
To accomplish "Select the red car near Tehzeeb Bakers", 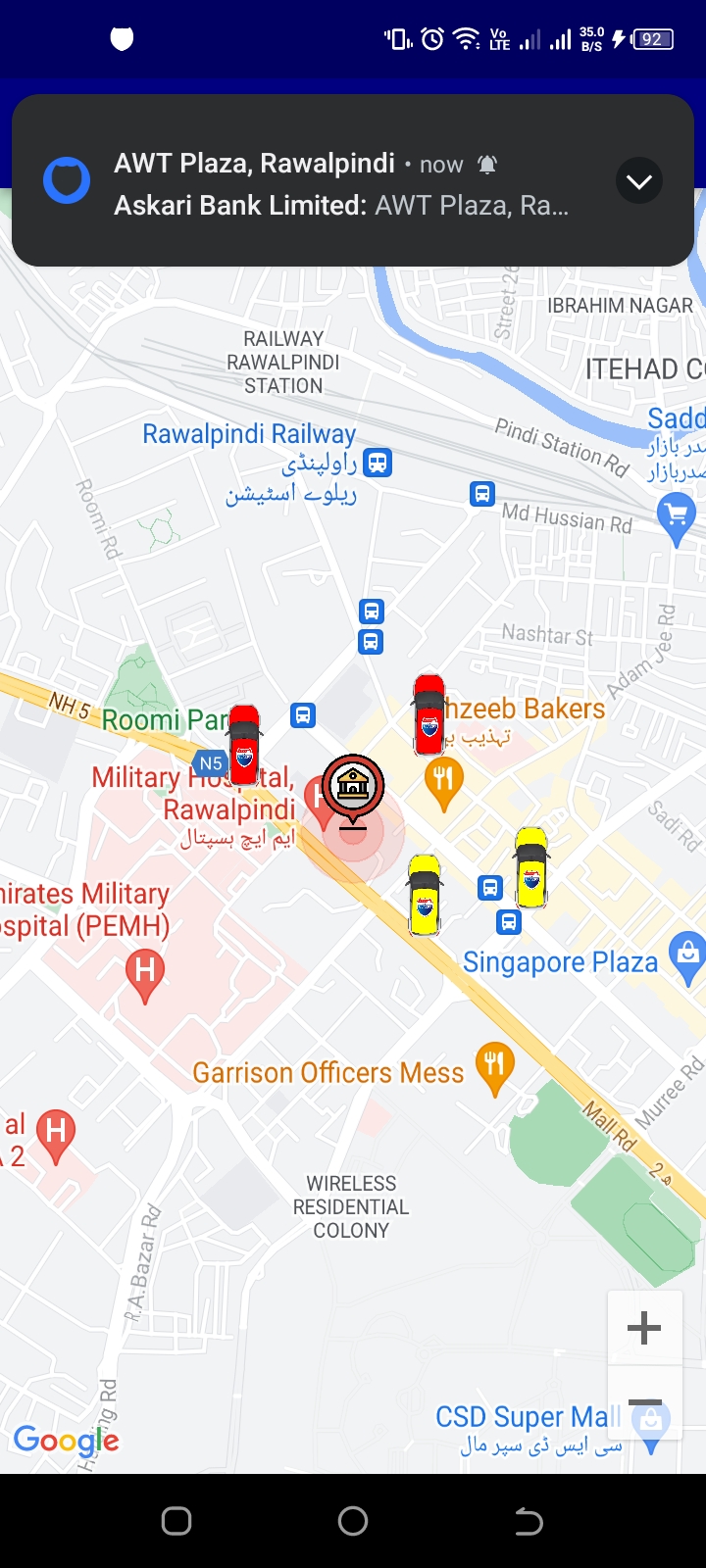I will point(429,714).
